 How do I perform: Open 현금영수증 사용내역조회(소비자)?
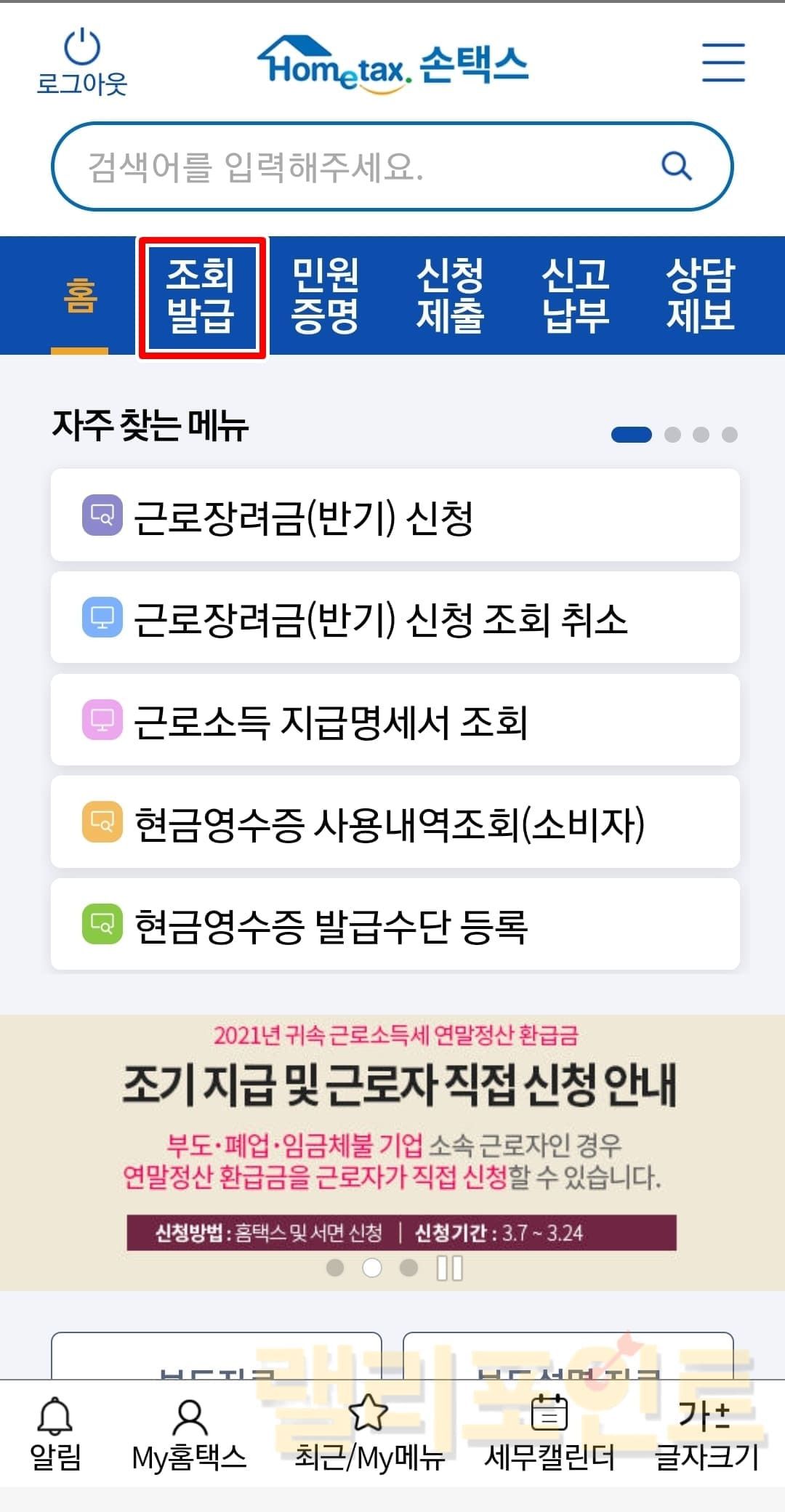[395, 822]
